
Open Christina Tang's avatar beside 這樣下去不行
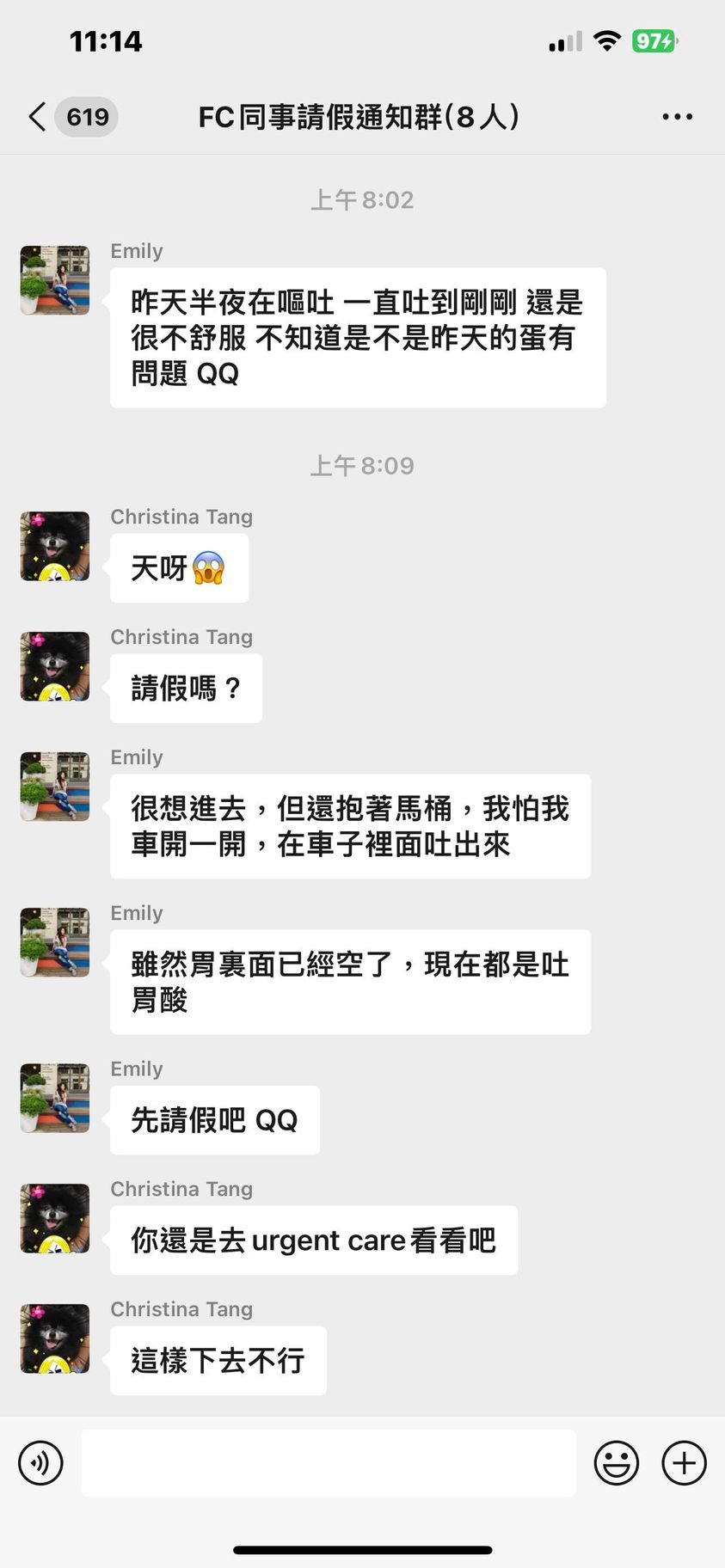point(55,1338)
